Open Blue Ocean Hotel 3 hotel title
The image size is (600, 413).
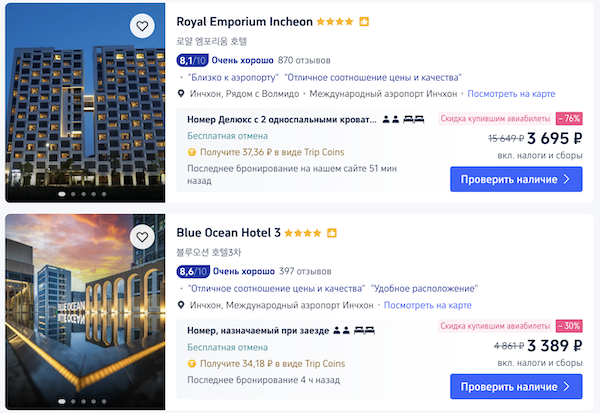point(229,233)
